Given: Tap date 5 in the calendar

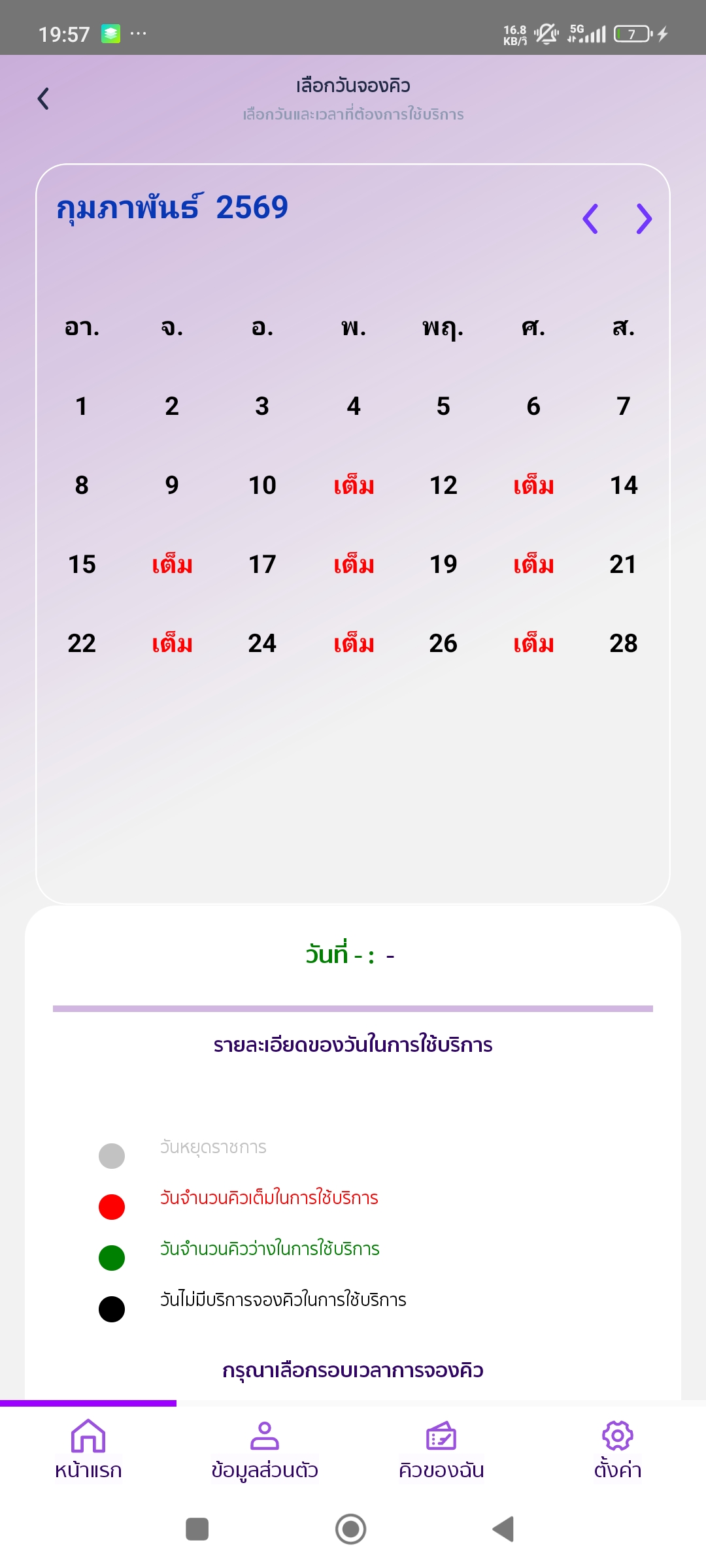Looking at the screenshot, I should click(x=443, y=406).
